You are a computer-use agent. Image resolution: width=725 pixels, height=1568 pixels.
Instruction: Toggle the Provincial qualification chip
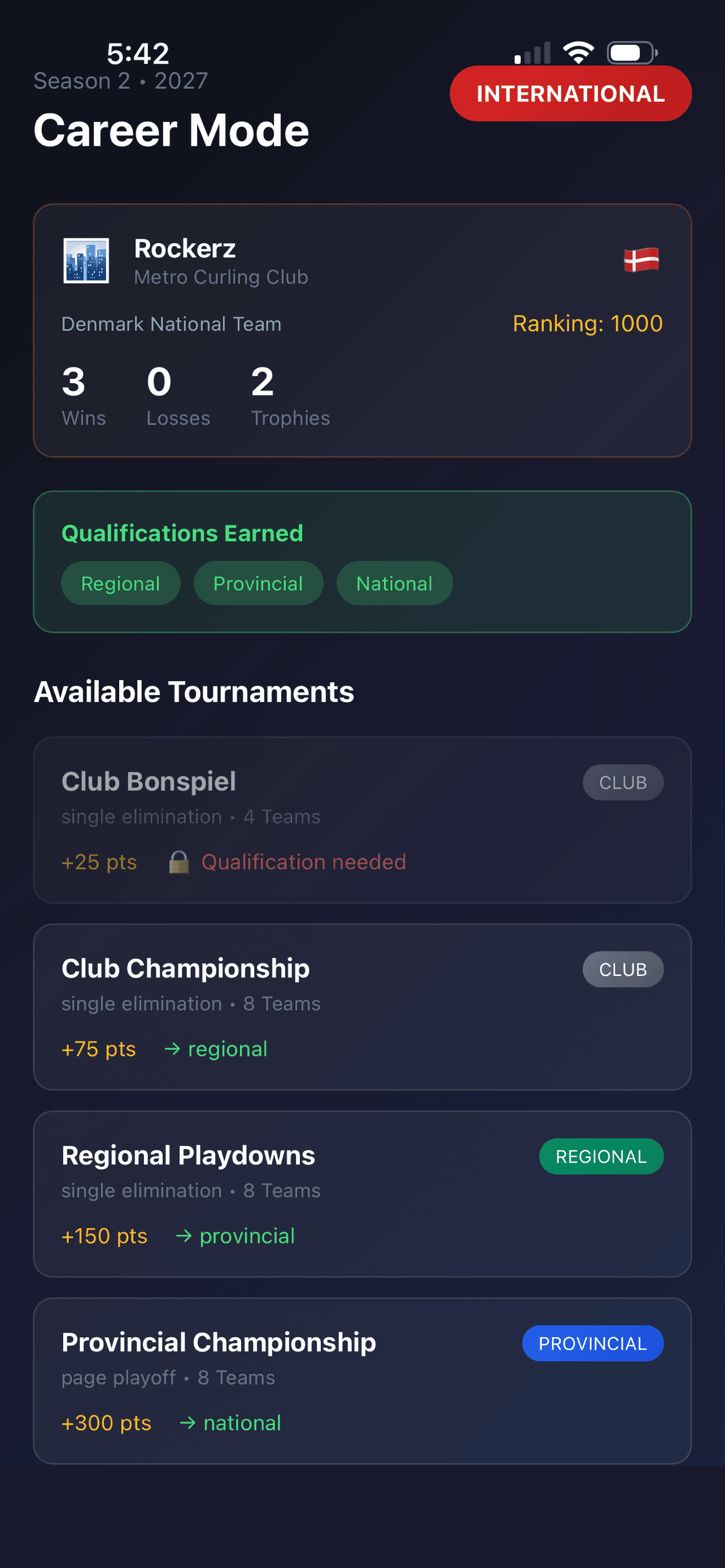click(x=257, y=582)
